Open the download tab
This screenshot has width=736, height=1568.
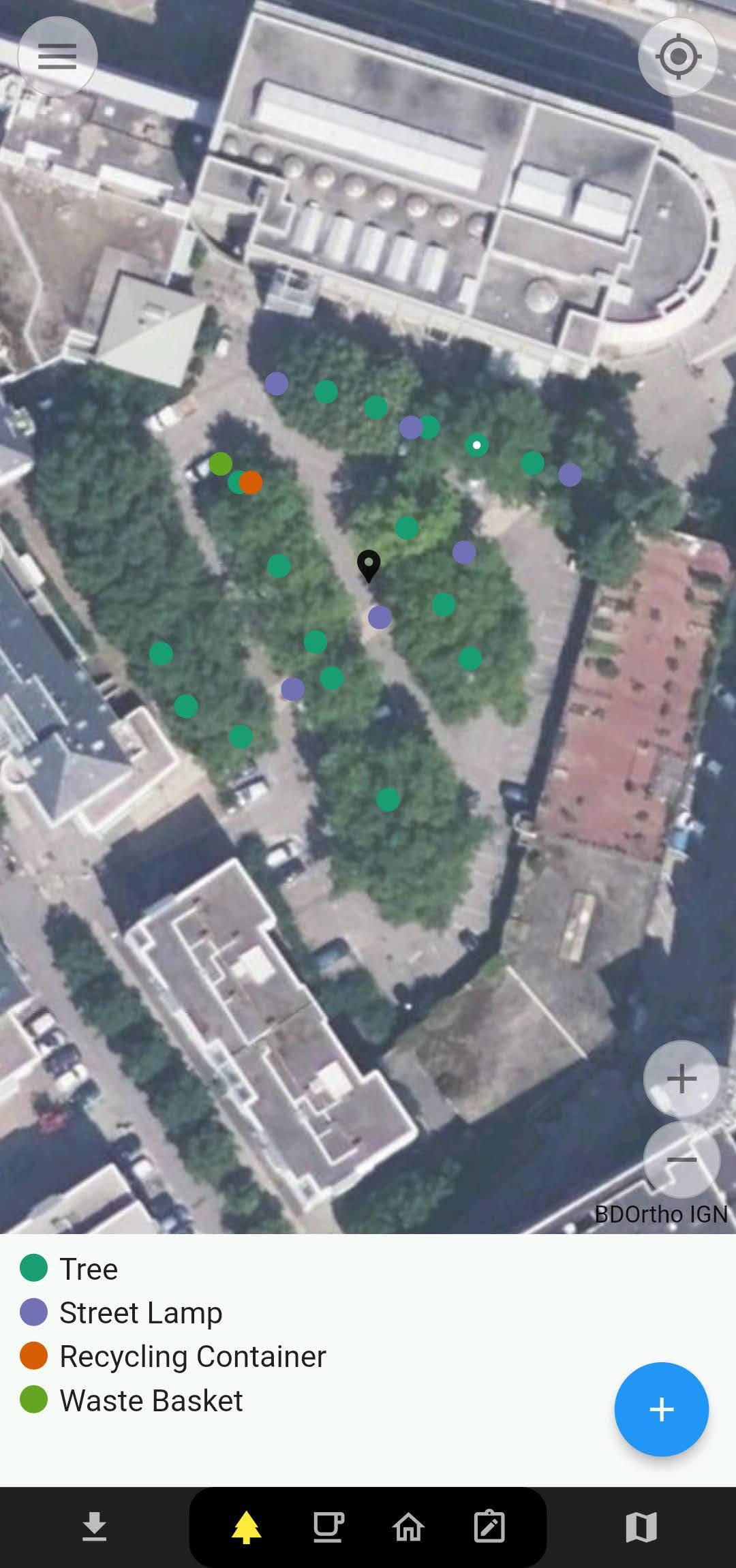click(95, 1526)
